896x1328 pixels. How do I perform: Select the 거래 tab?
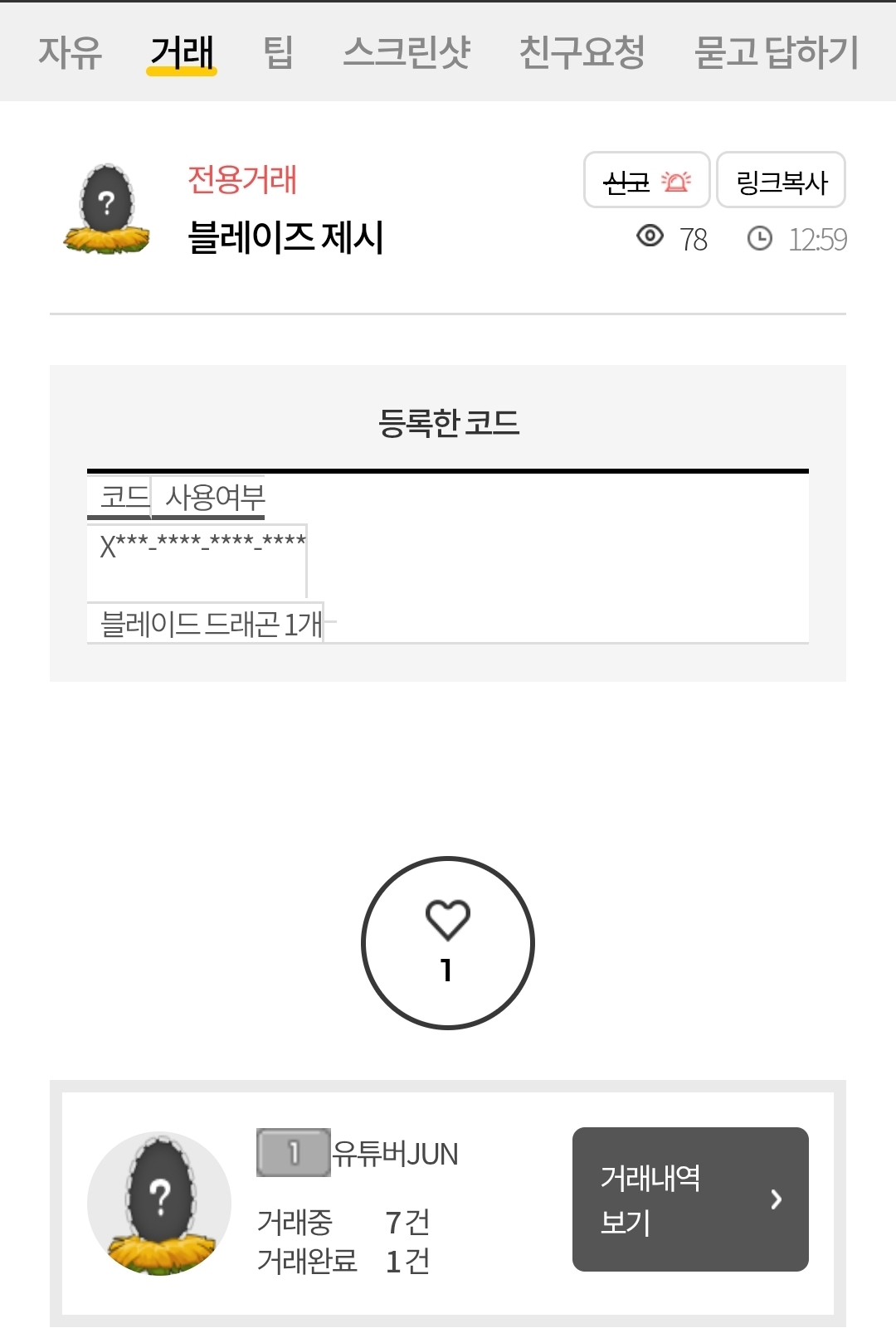182,52
